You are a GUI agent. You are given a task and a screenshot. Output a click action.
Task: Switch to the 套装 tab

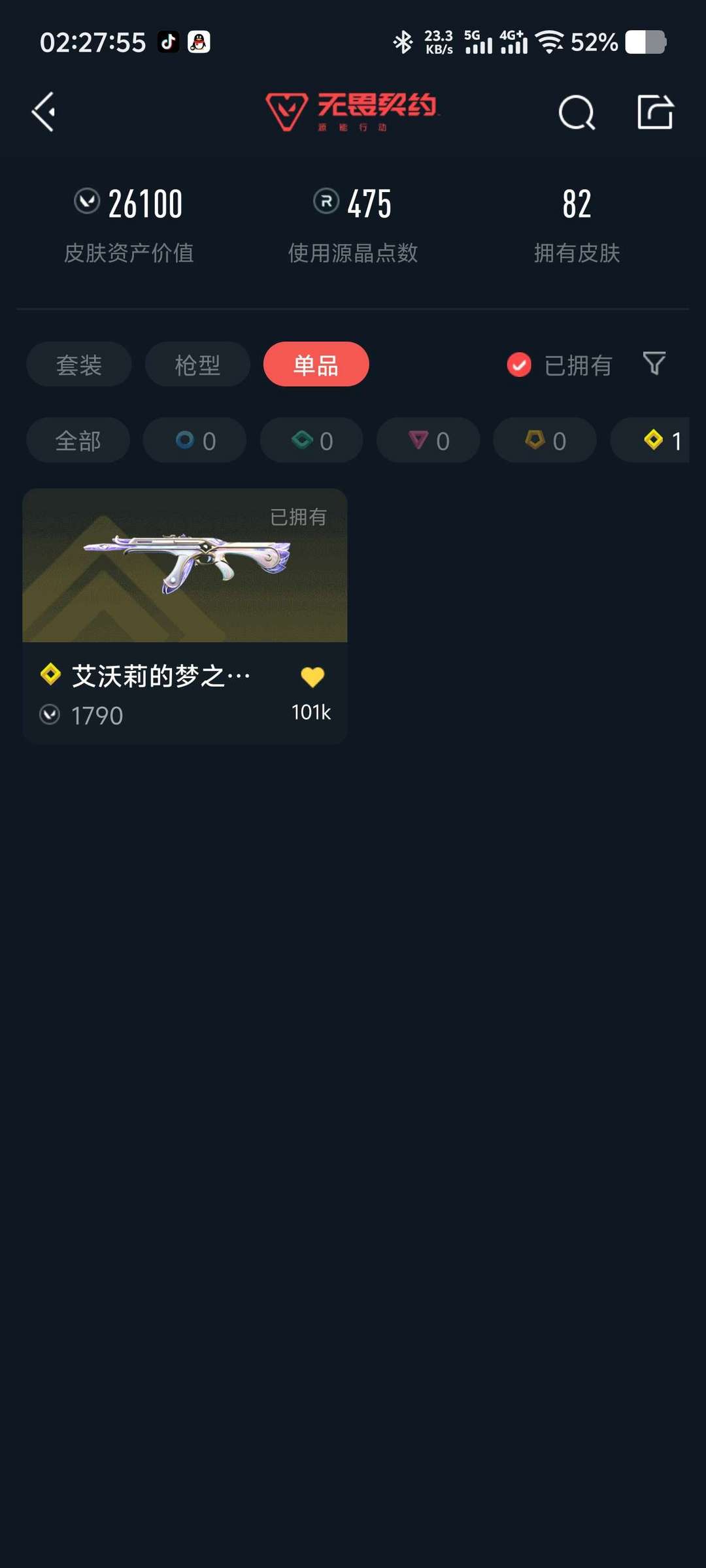tap(79, 365)
